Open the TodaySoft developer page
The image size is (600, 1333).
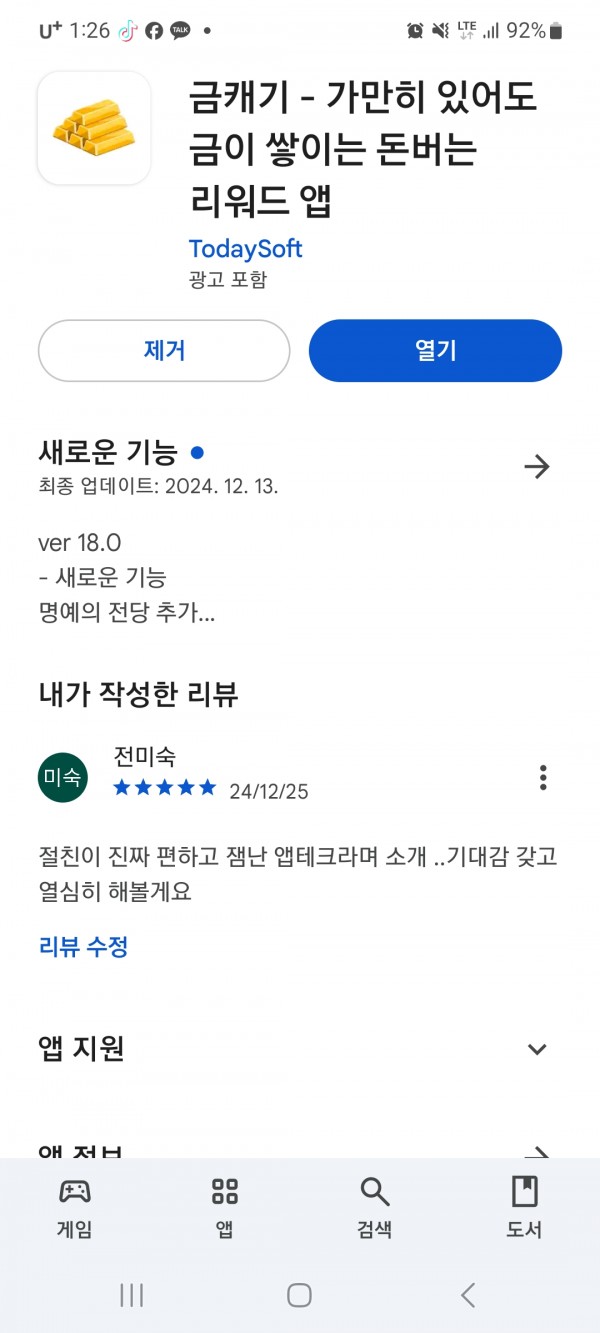tap(245, 248)
